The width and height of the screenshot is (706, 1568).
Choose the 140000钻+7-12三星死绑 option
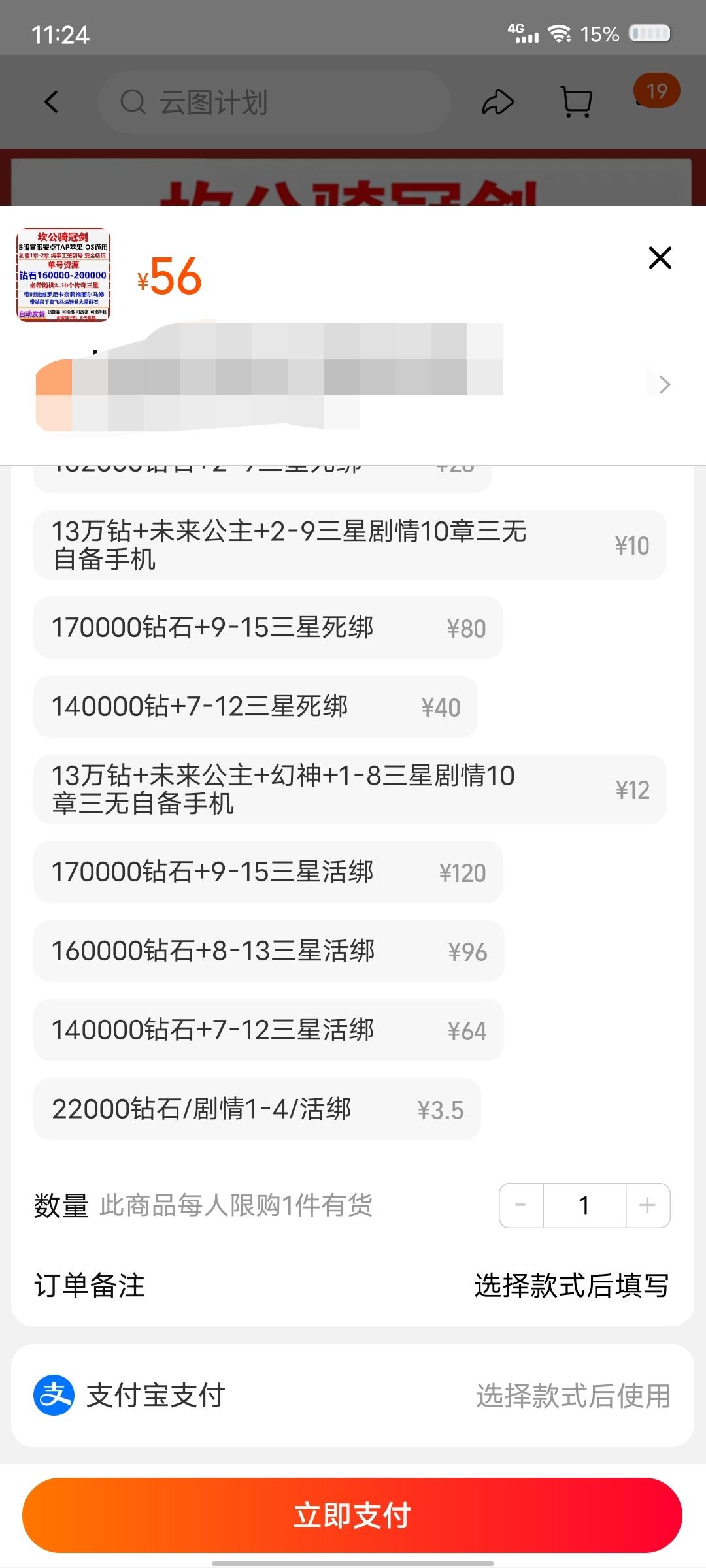[x=256, y=706]
